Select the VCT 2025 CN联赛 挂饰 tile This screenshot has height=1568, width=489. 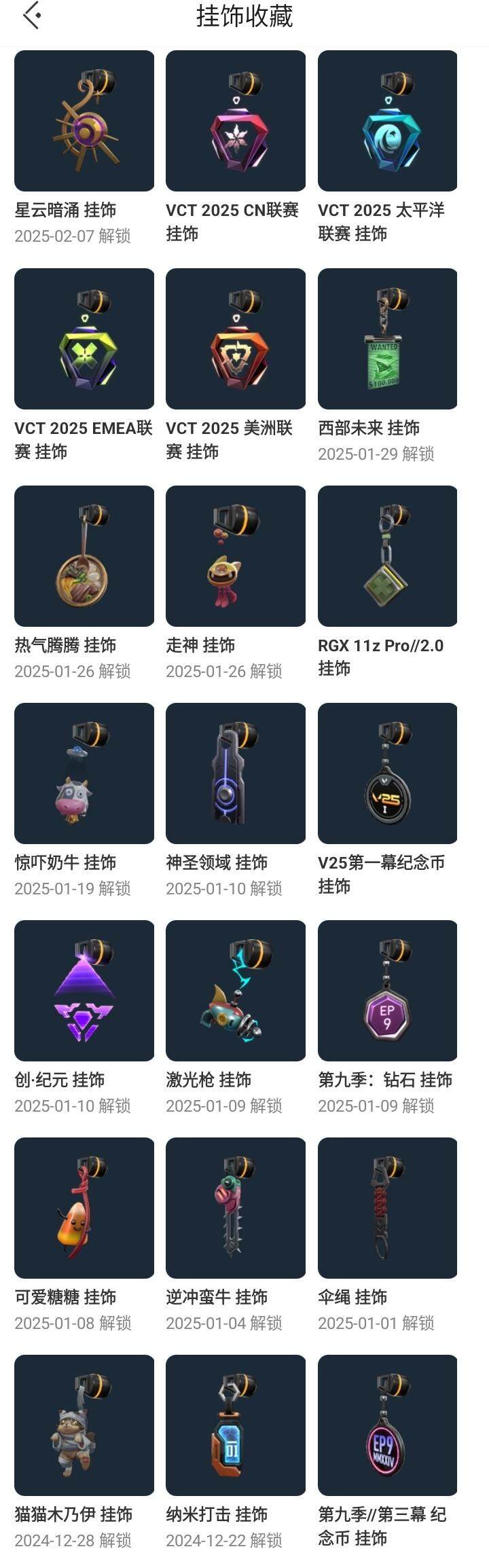tap(236, 121)
